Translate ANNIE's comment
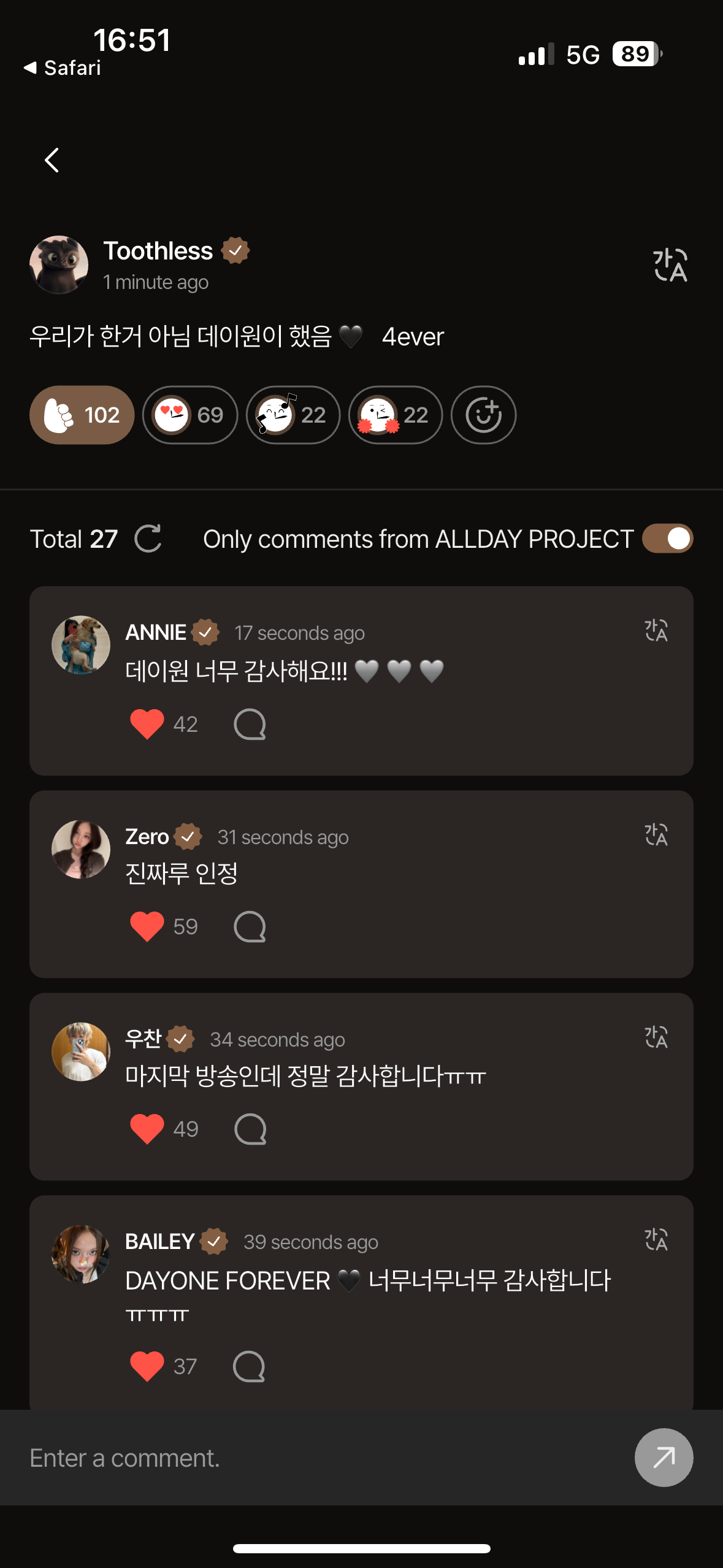Image resolution: width=723 pixels, height=1568 pixels. [x=656, y=631]
